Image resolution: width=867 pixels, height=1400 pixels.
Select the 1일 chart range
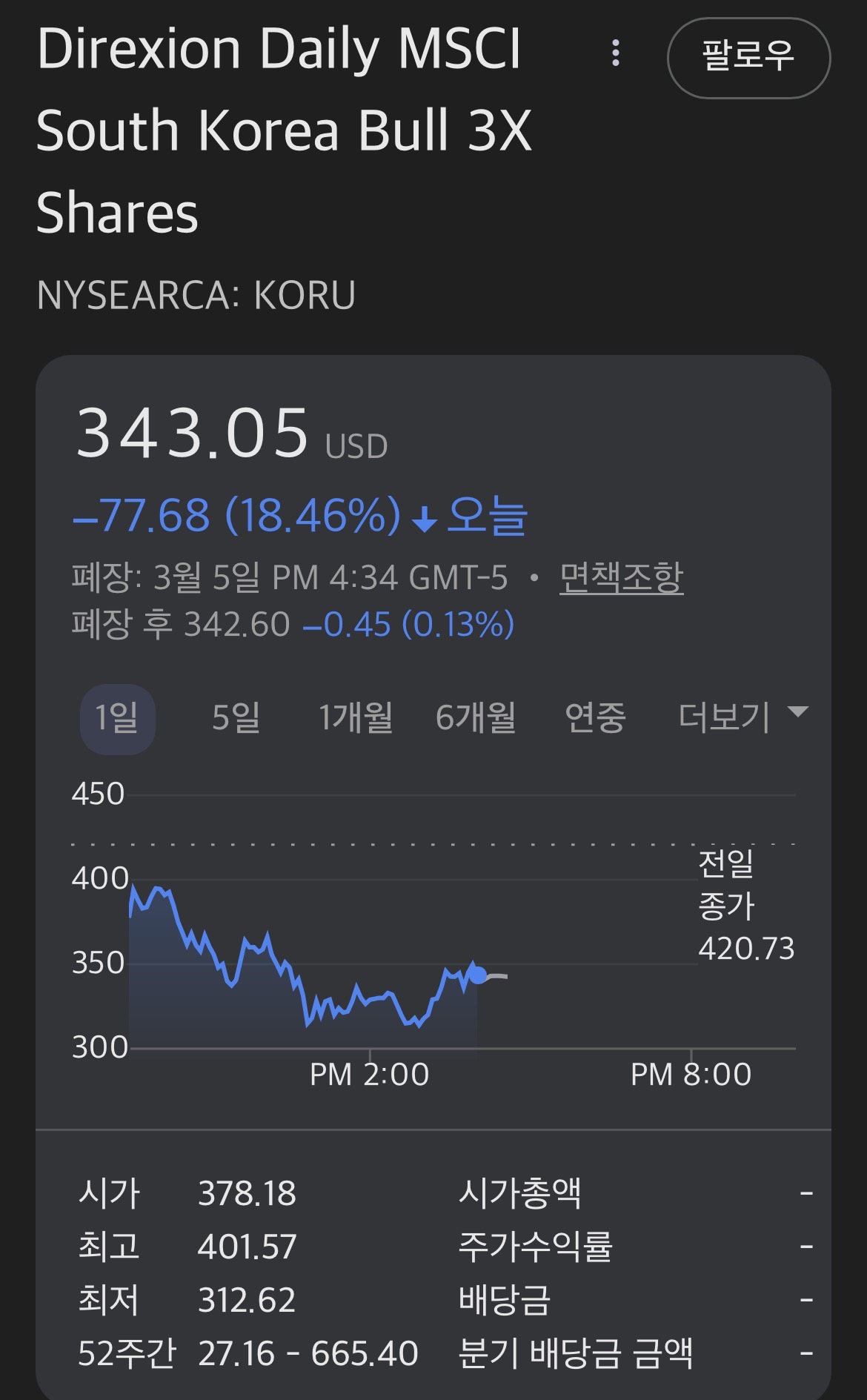coord(117,718)
